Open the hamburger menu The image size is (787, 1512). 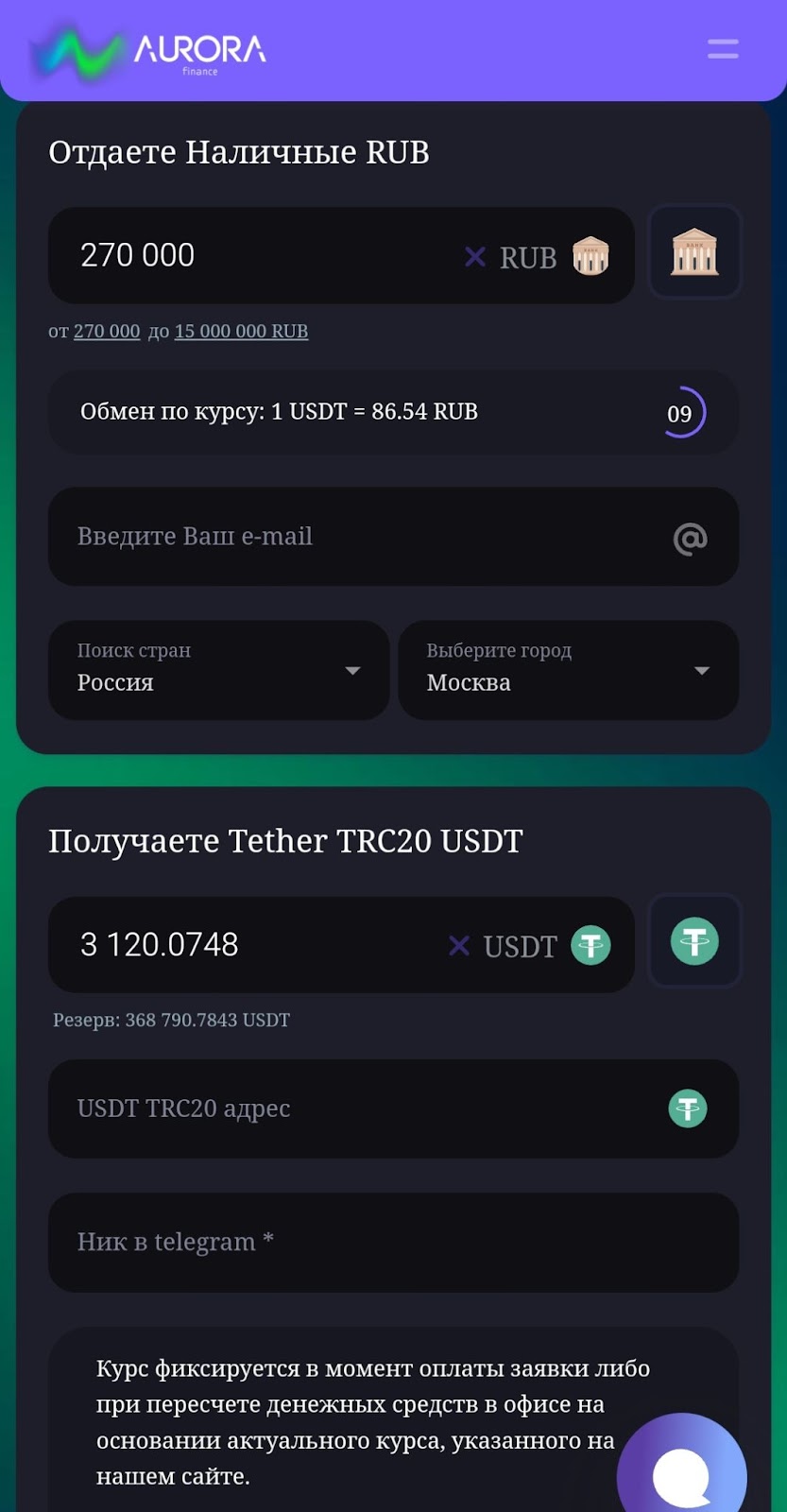(x=723, y=49)
